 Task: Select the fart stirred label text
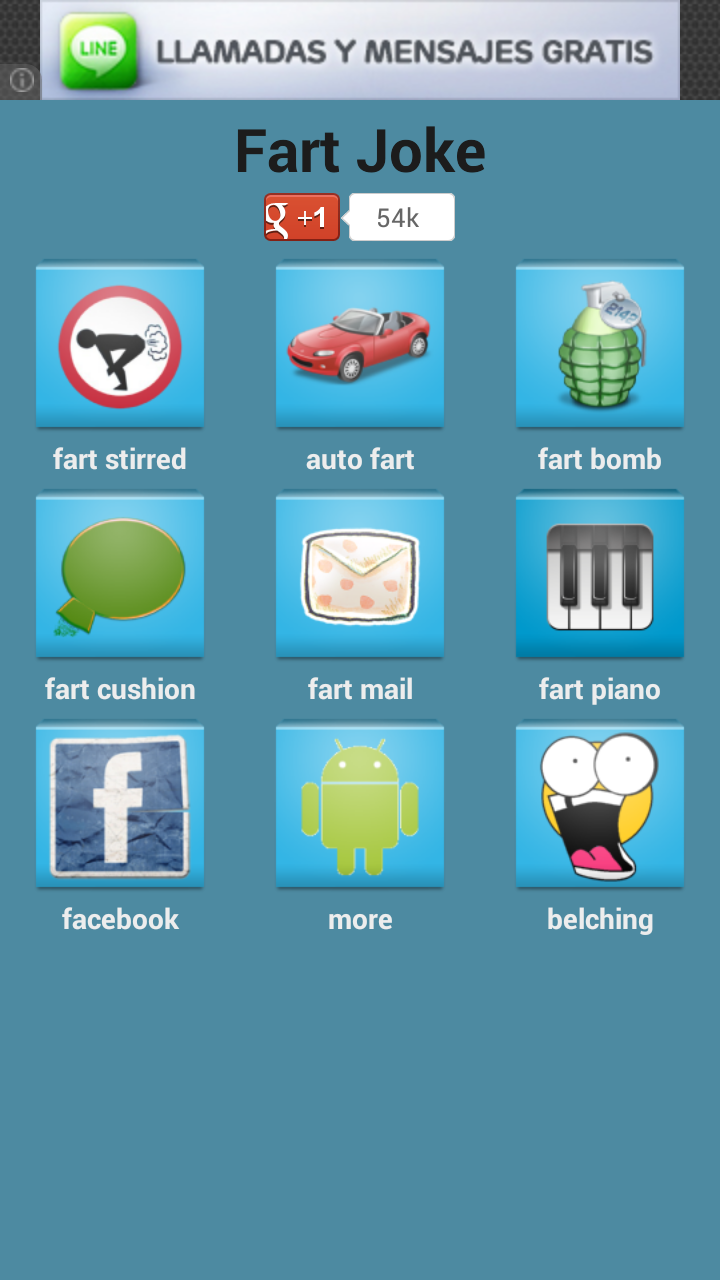point(120,459)
